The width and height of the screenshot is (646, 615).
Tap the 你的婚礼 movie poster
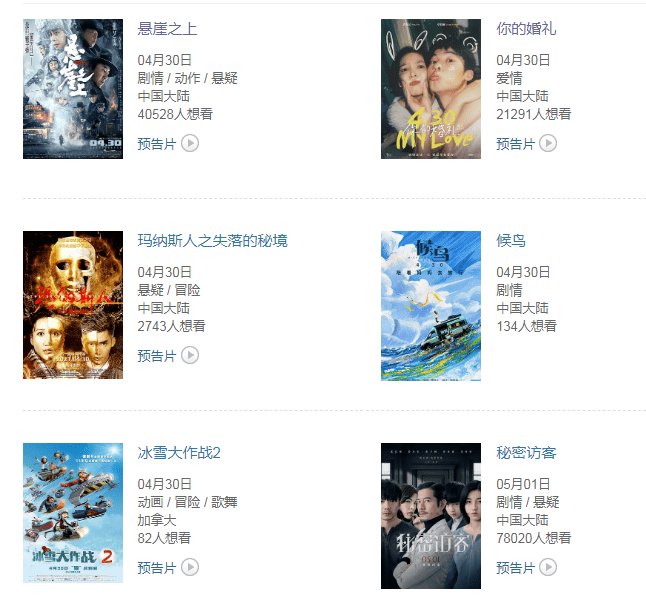click(431, 89)
